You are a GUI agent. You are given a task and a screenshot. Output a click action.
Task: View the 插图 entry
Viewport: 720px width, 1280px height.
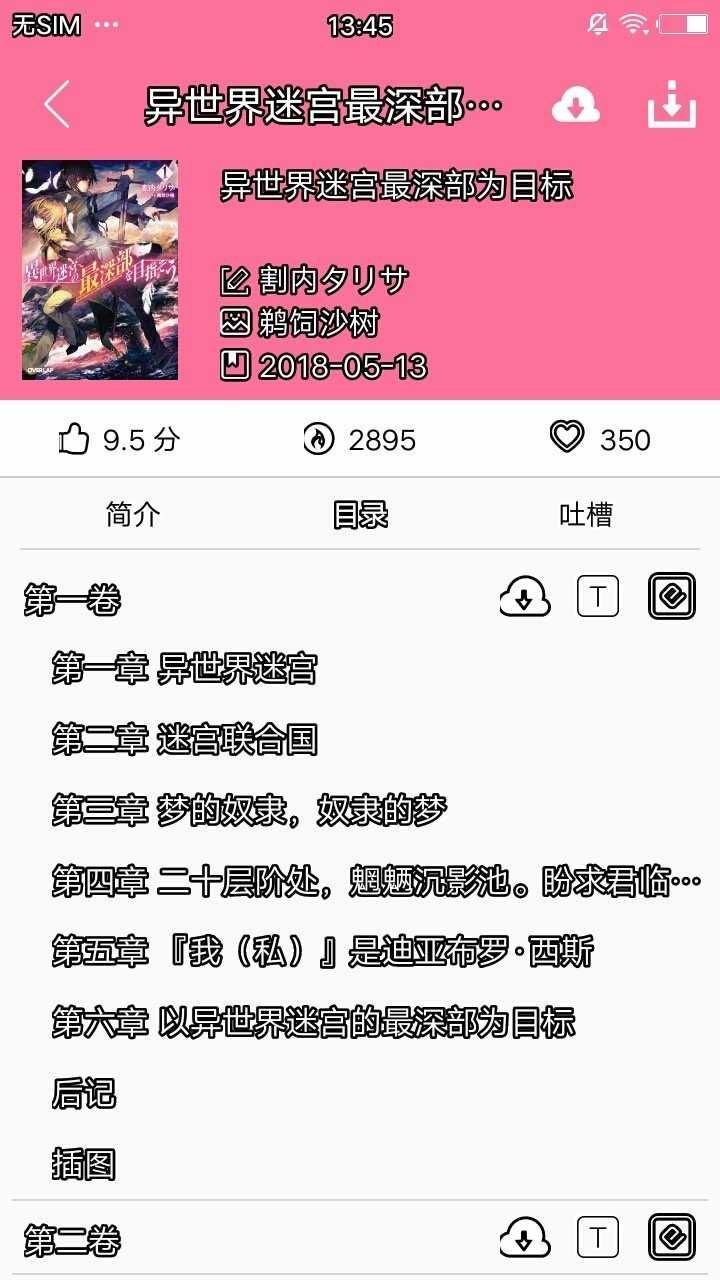(84, 1164)
